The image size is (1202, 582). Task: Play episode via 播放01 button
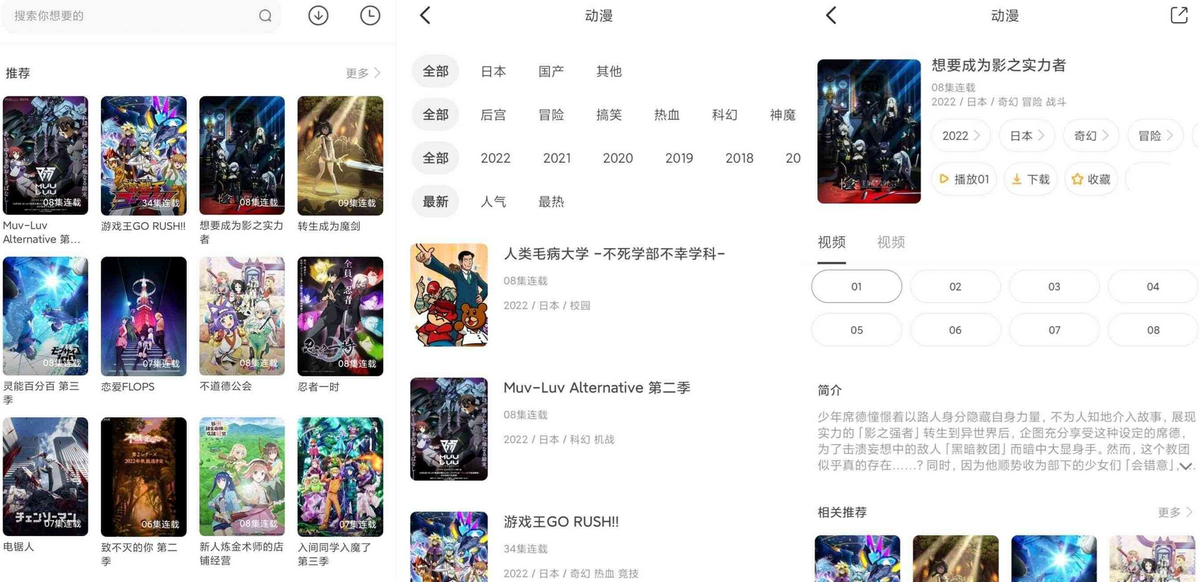click(x=965, y=179)
